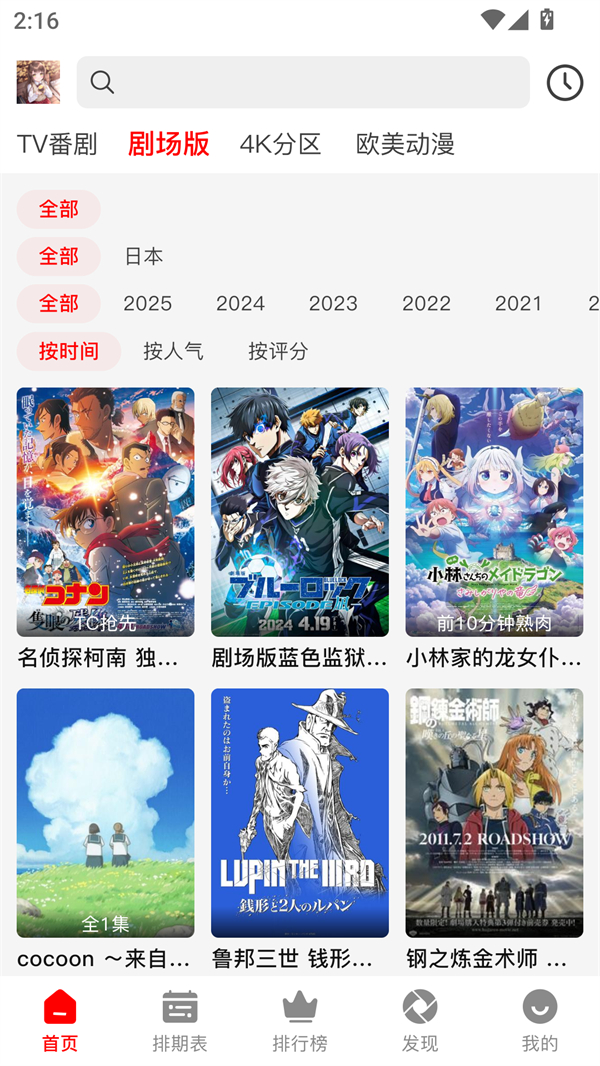Open the watch history clock icon
The width and height of the screenshot is (600, 1066).
pos(565,82)
